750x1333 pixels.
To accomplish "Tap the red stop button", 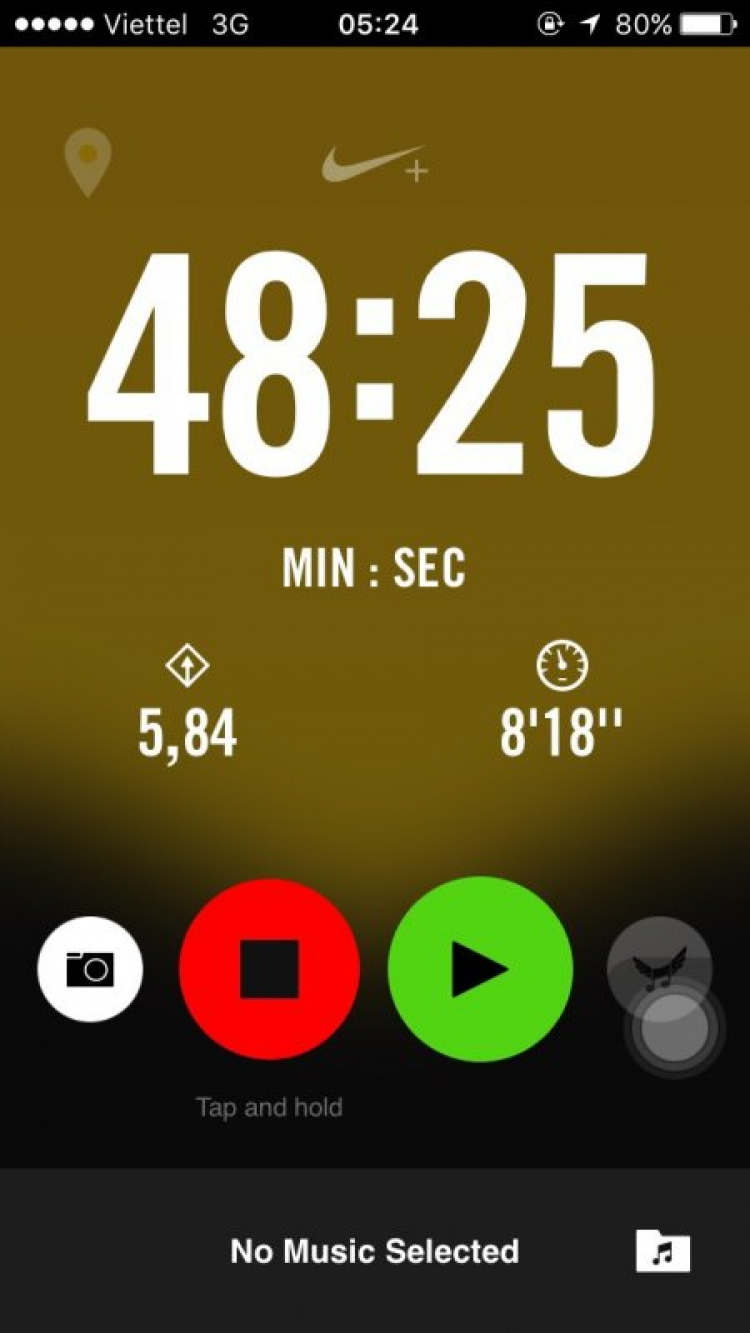I will click(x=269, y=969).
